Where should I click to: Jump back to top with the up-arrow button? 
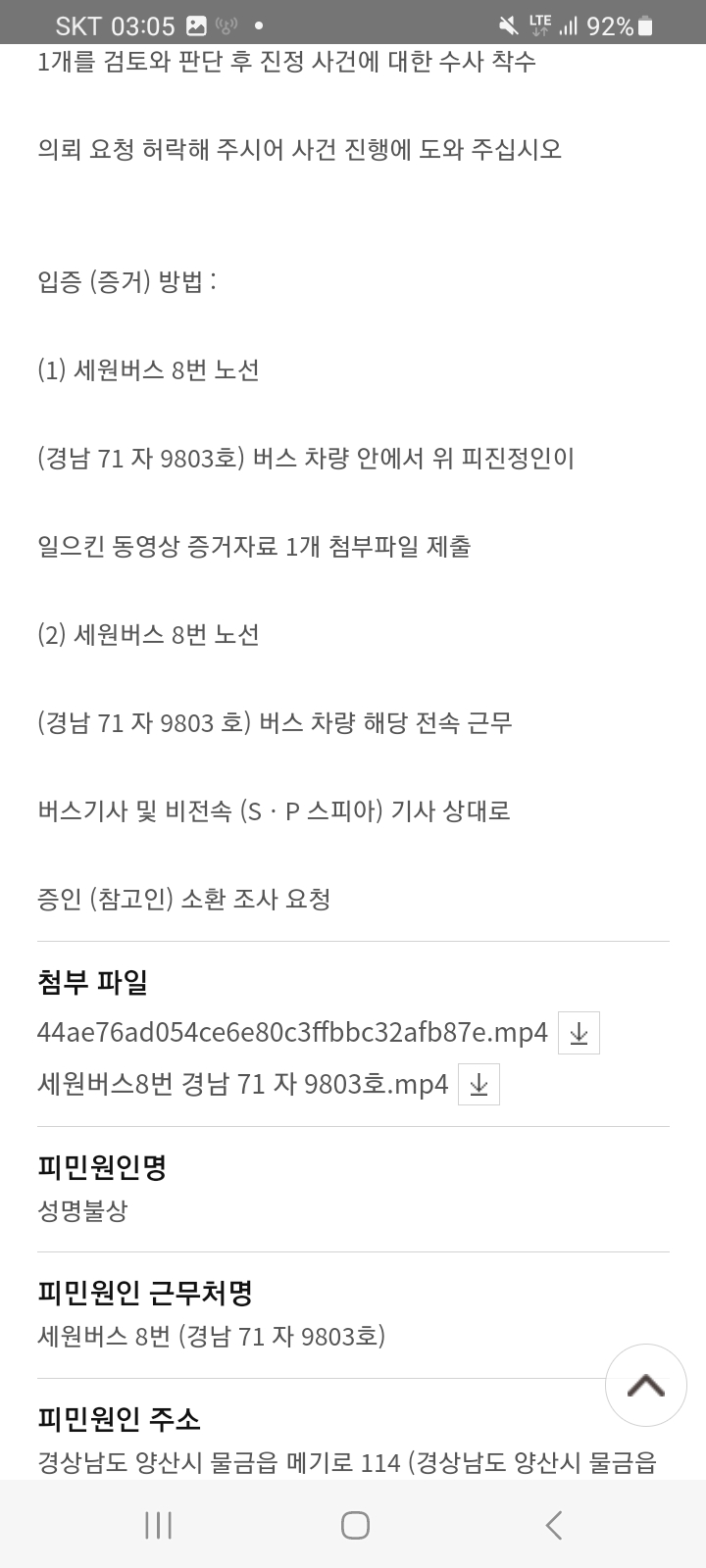tap(646, 1386)
